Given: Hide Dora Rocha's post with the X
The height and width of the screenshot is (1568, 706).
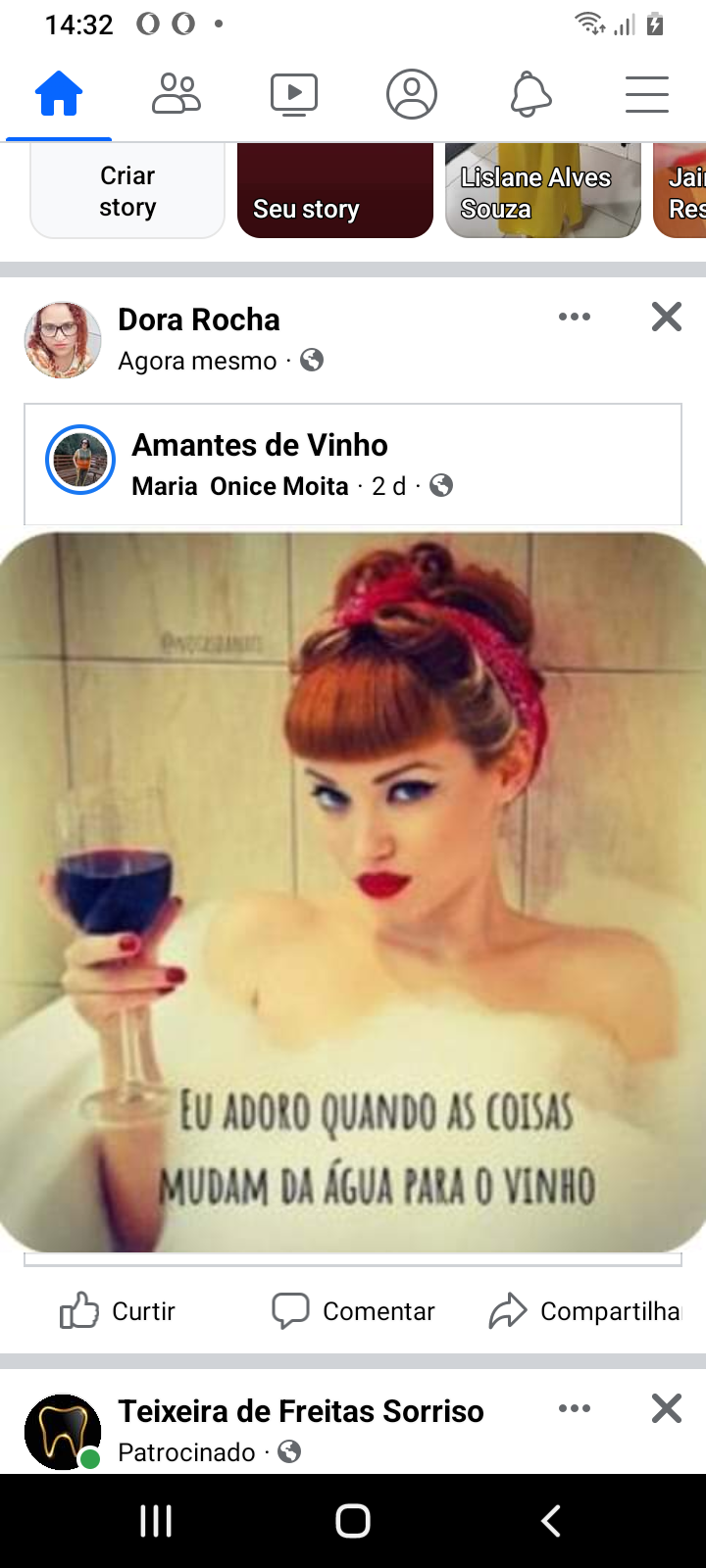Looking at the screenshot, I should click(x=667, y=317).
